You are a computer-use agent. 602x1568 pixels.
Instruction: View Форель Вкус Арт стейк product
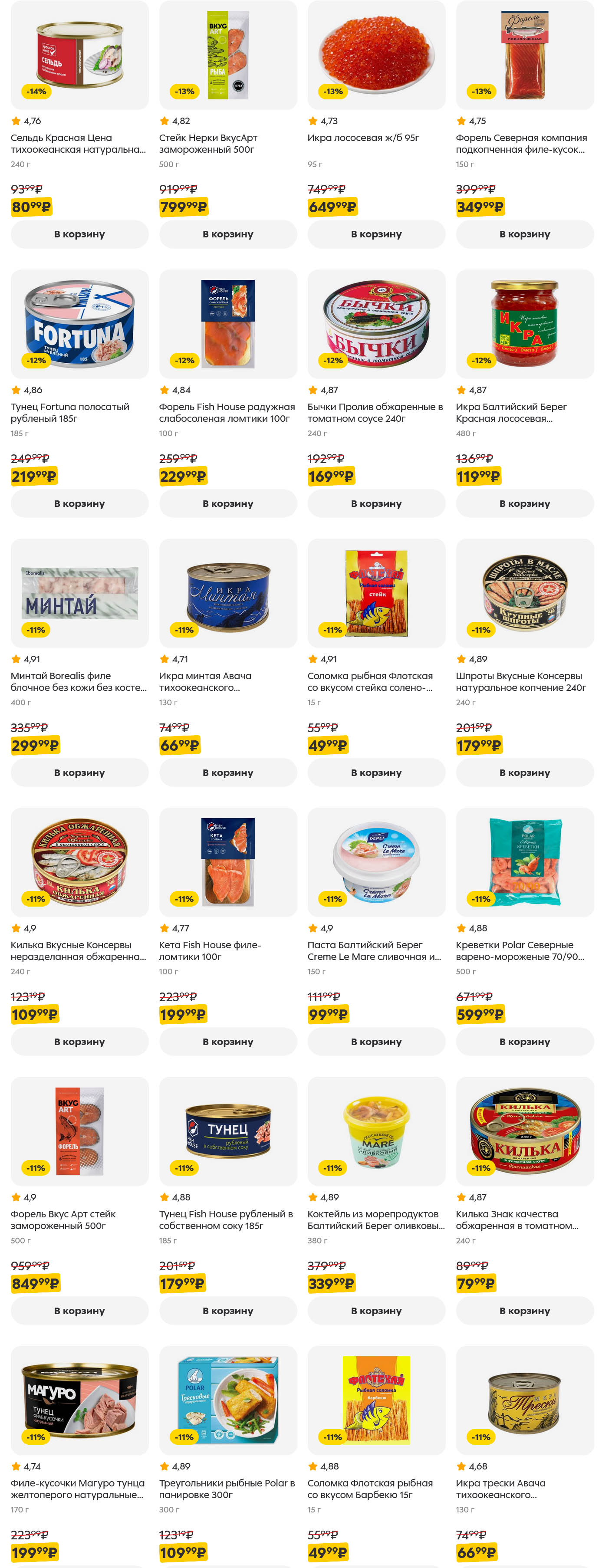[x=63, y=1219]
